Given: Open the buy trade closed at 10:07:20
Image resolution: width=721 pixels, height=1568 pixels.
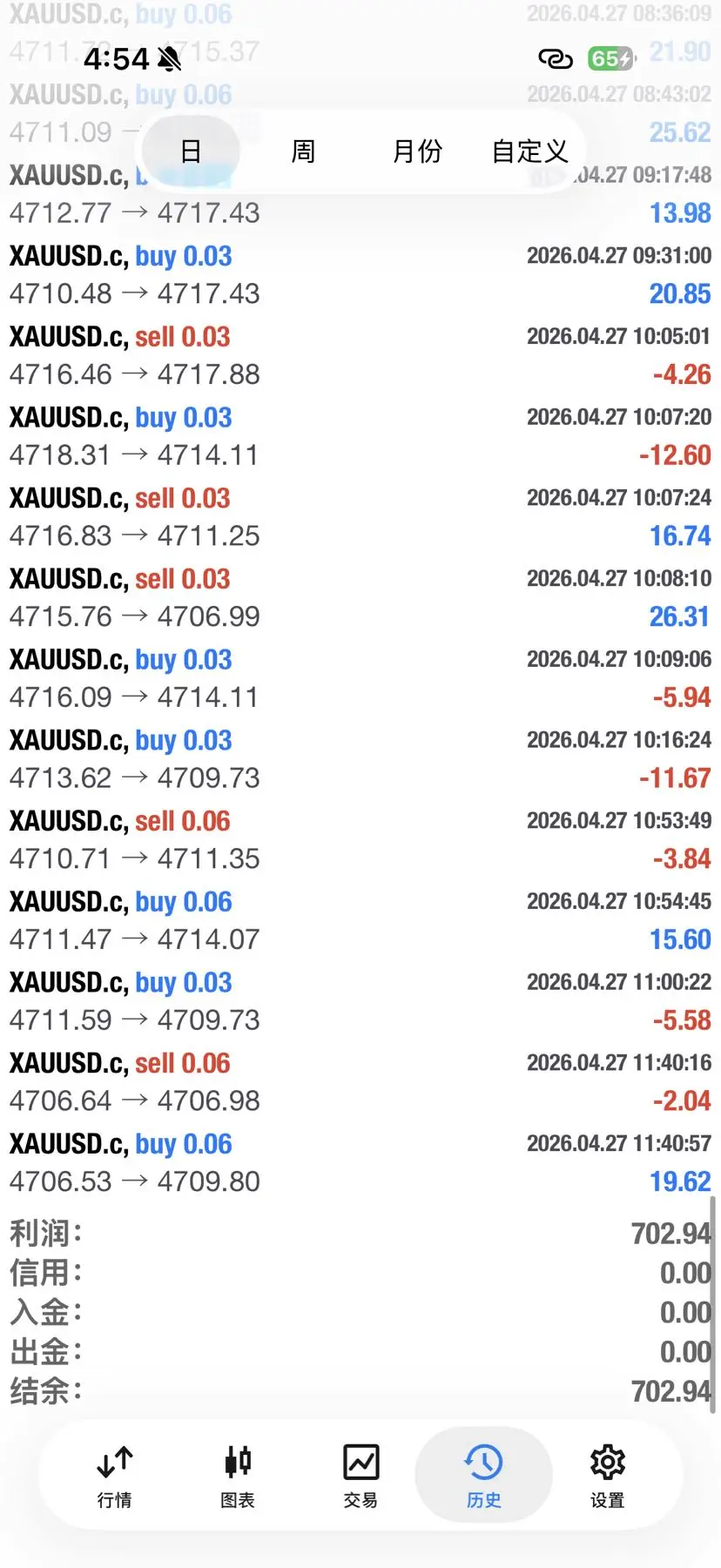Looking at the screenshot, I should tap(360, 436).
